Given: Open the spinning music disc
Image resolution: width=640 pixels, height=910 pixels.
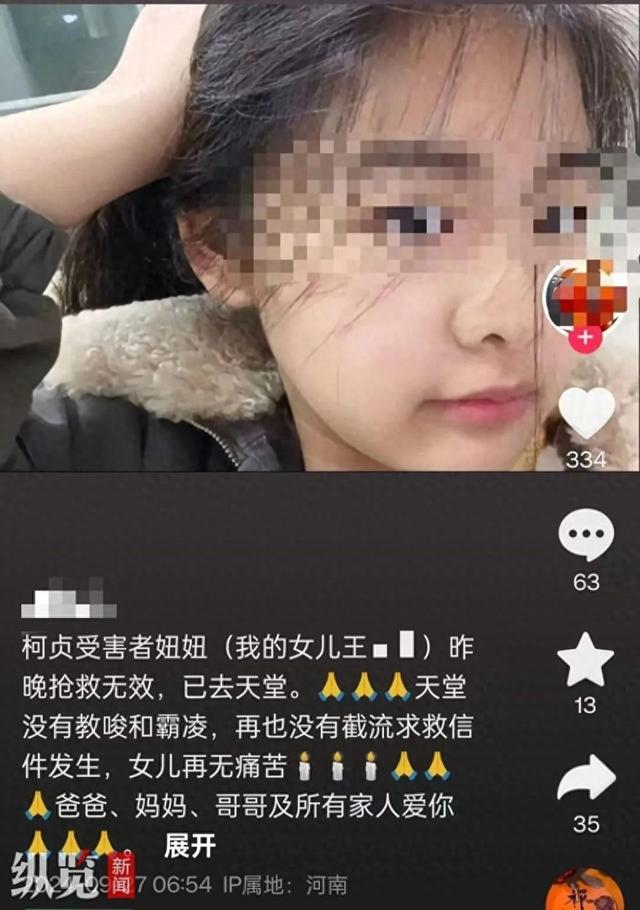Looking at the screenshot, I should (x=586, y=892).
